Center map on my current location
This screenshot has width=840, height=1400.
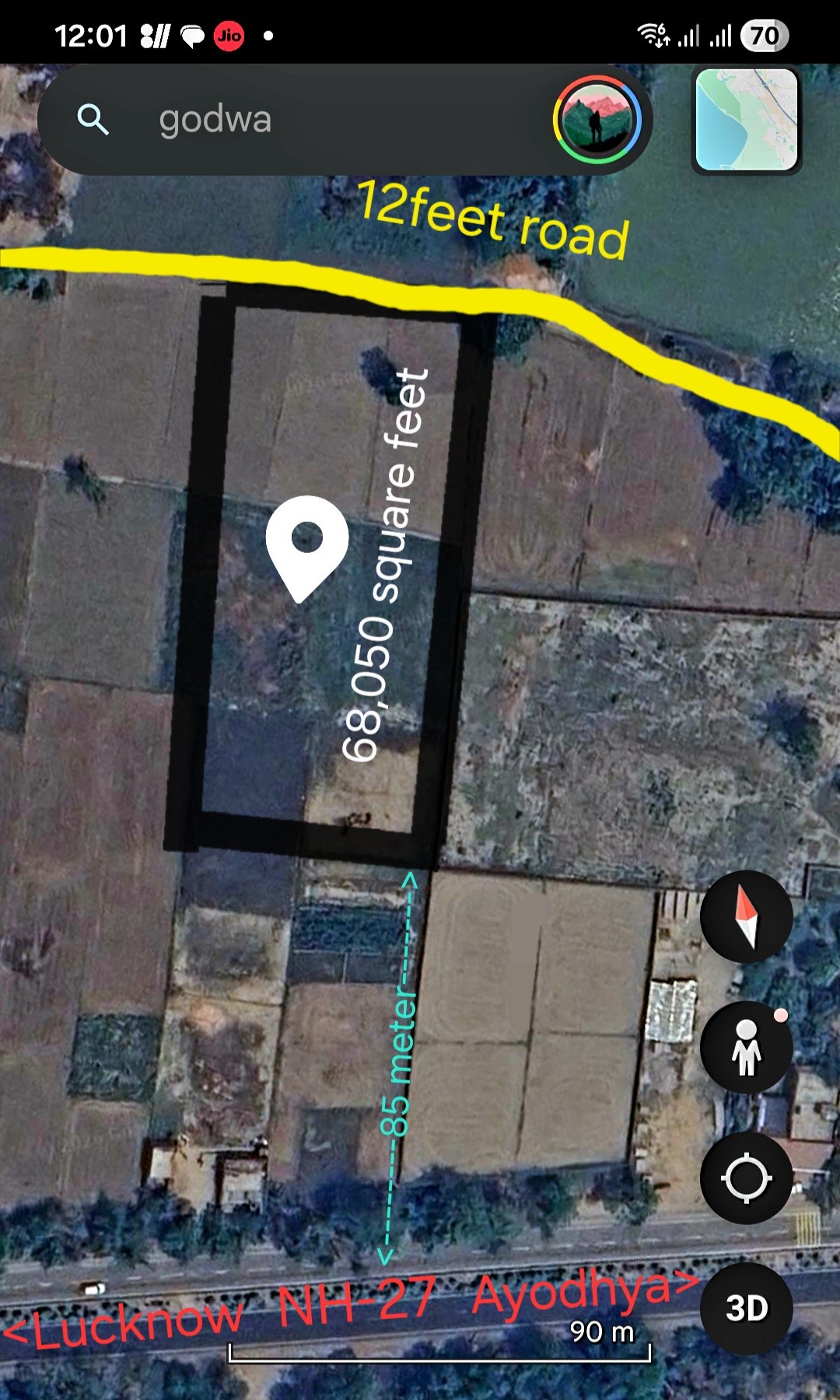coord(746,1178)
